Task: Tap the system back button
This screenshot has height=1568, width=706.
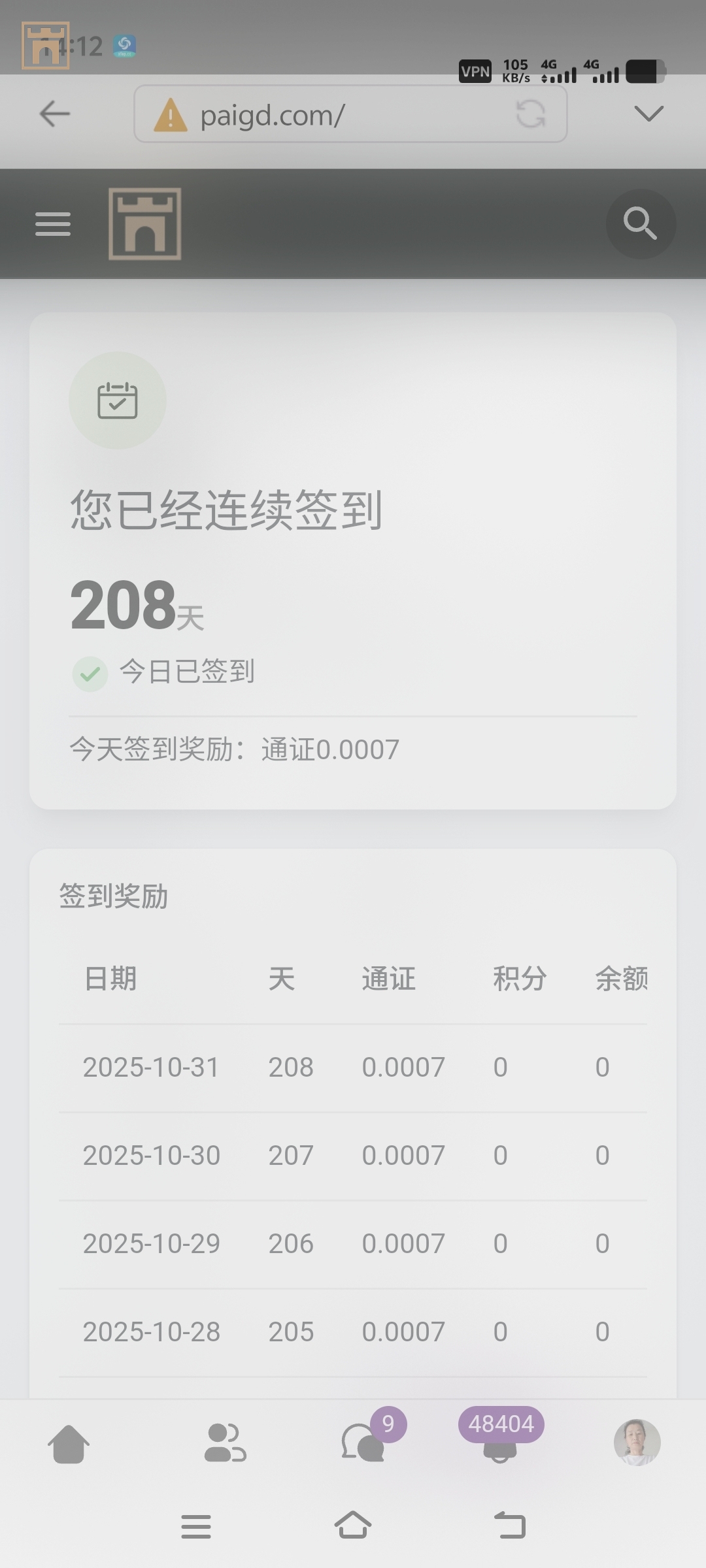Action: 510,1526
